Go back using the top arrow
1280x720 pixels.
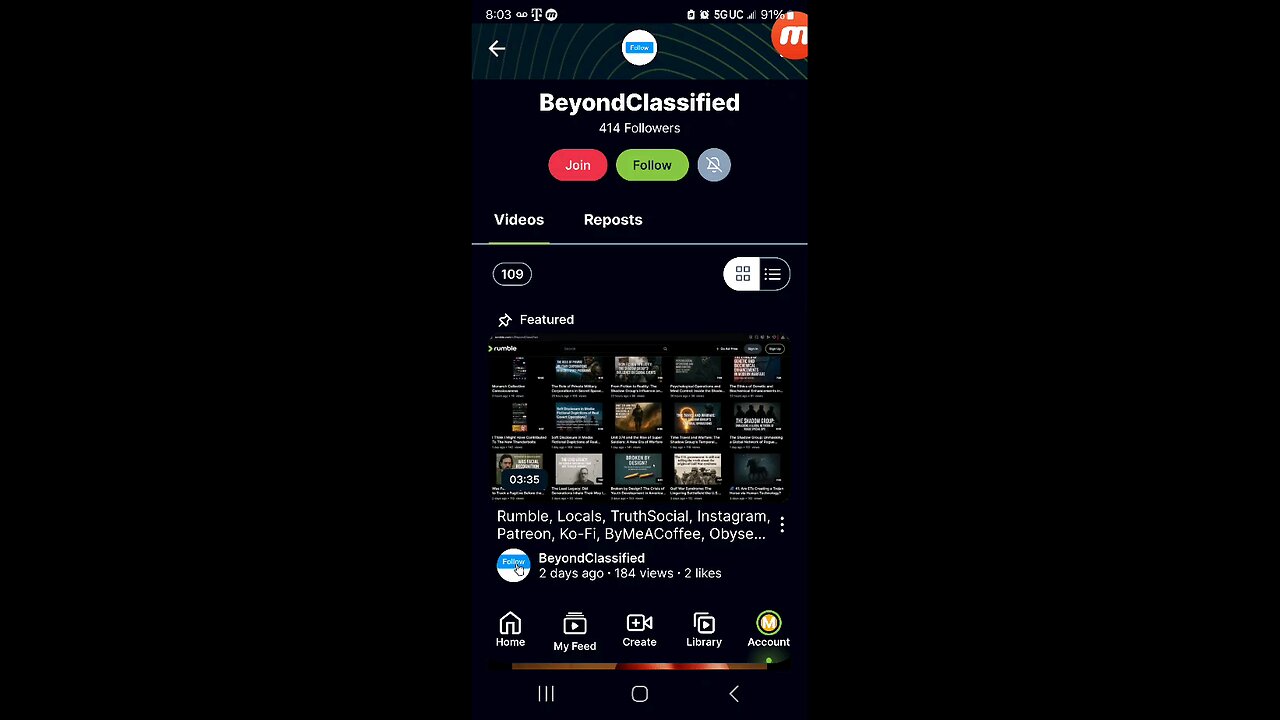497,48
